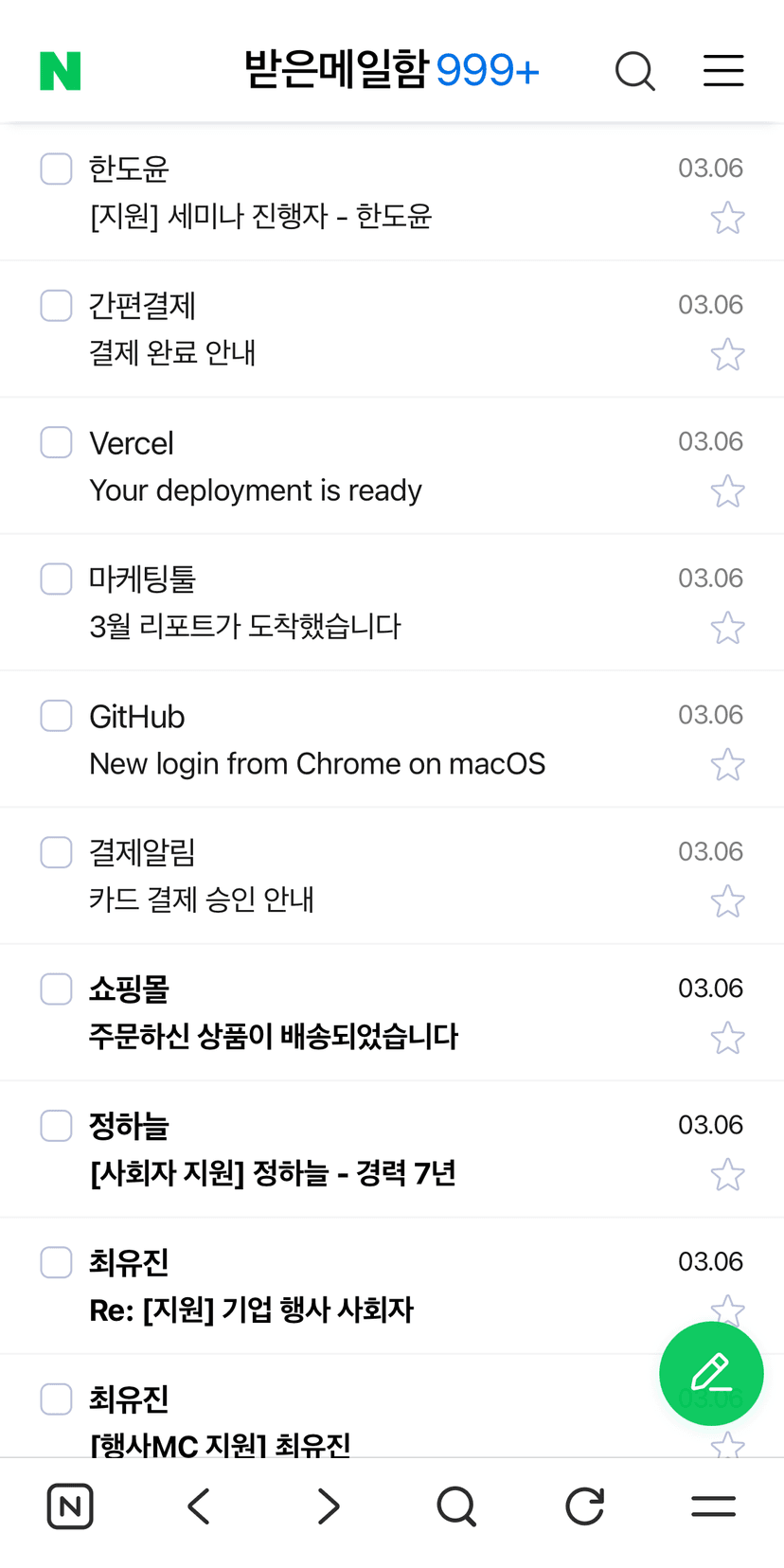Viewport: 784px width, 1568px height.
Task: Tap the Naver logo in the top left
Action: pyautogui.click(x=61, y=70)
